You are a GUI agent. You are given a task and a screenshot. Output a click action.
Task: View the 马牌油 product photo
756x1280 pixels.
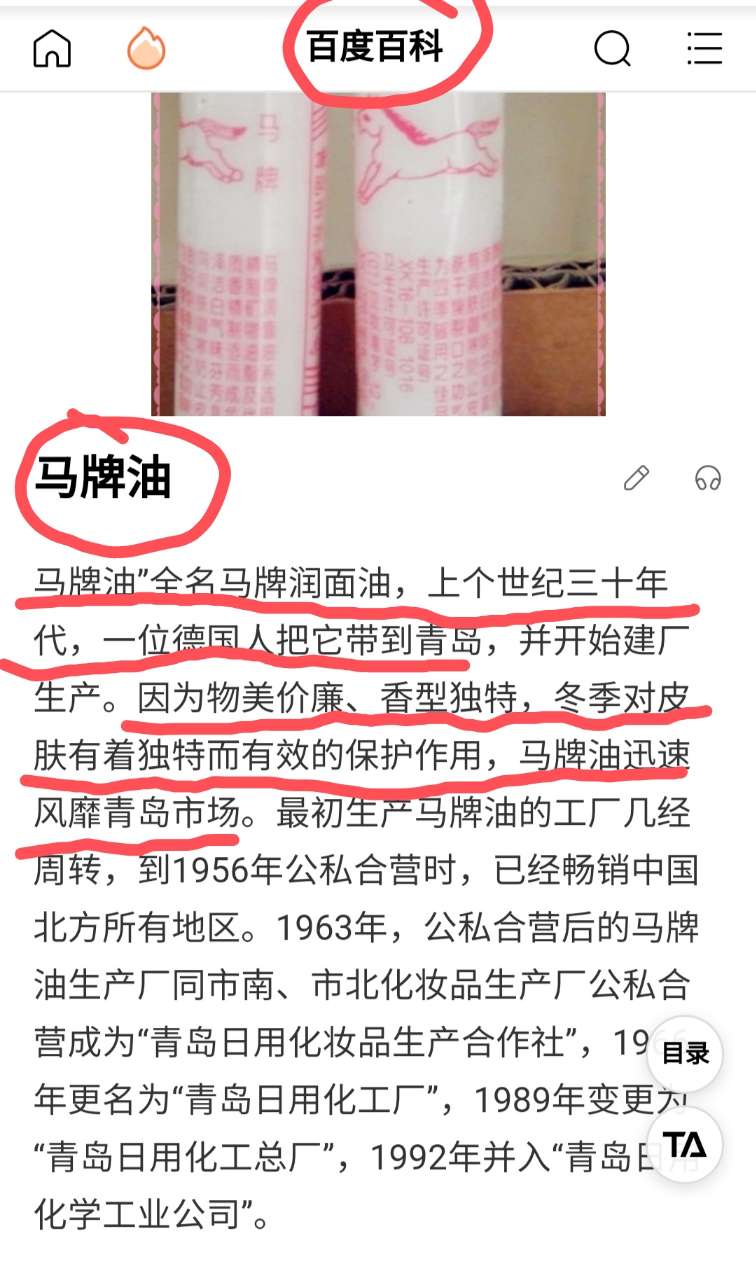[x=378, y=254]
